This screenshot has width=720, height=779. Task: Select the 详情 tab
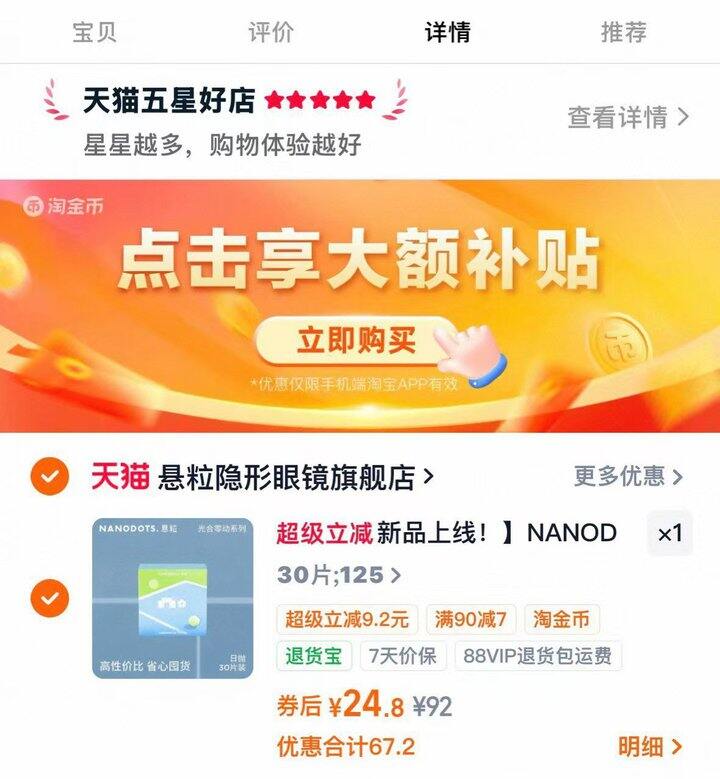[x=447, y=32]
